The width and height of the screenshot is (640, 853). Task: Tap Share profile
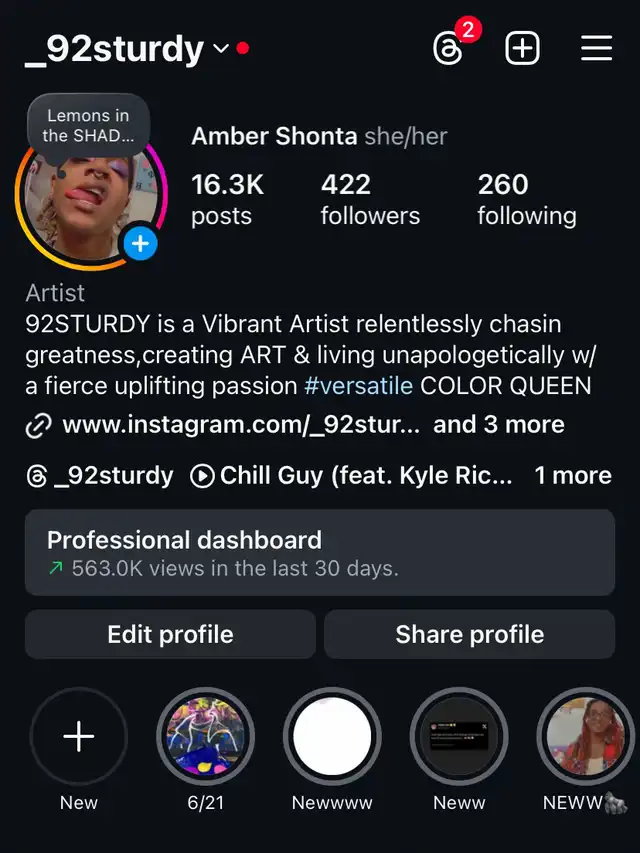(x=469, y=634)
